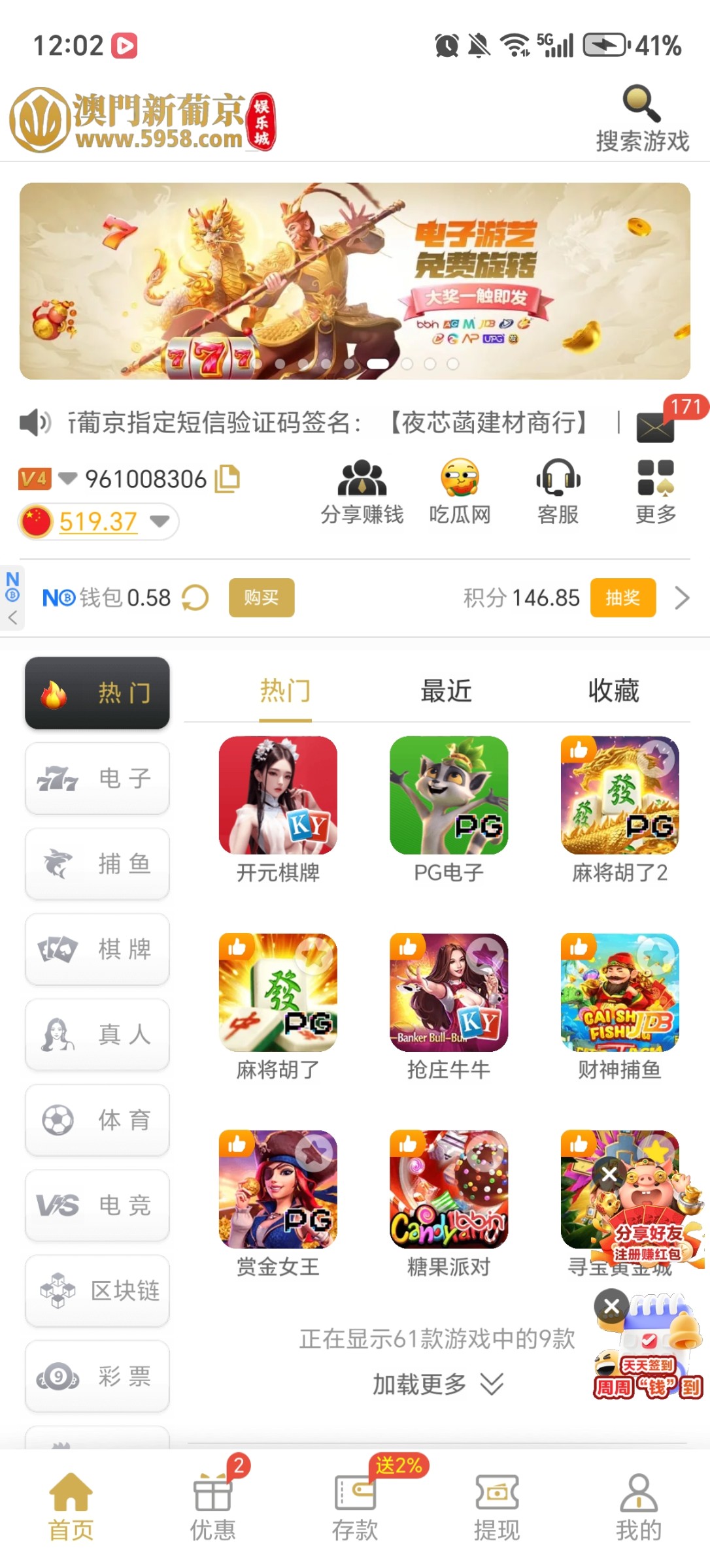This screenshot has width=710, height=1568.
Task: Copy the account ID 961008306
Action: 228,478
